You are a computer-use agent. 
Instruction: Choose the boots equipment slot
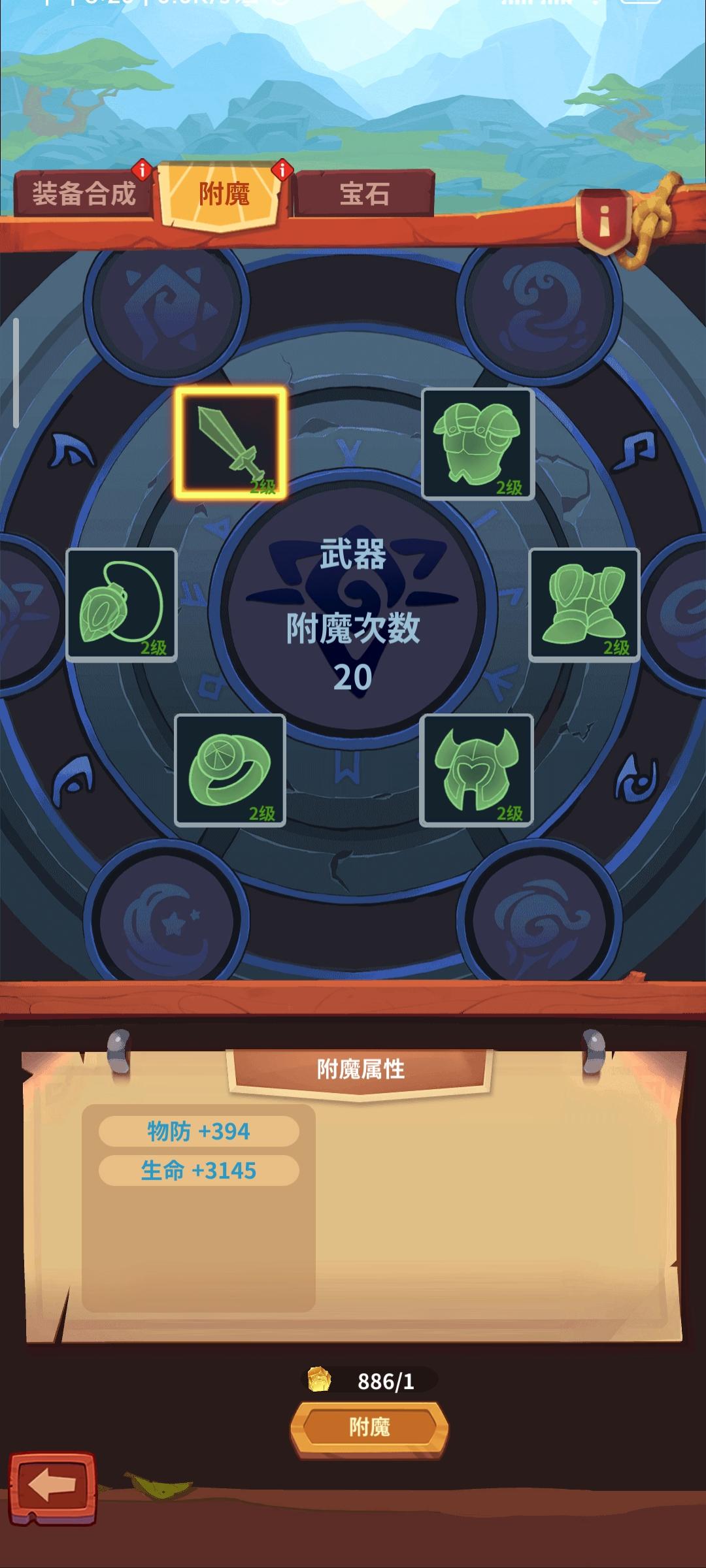[584, 604]
